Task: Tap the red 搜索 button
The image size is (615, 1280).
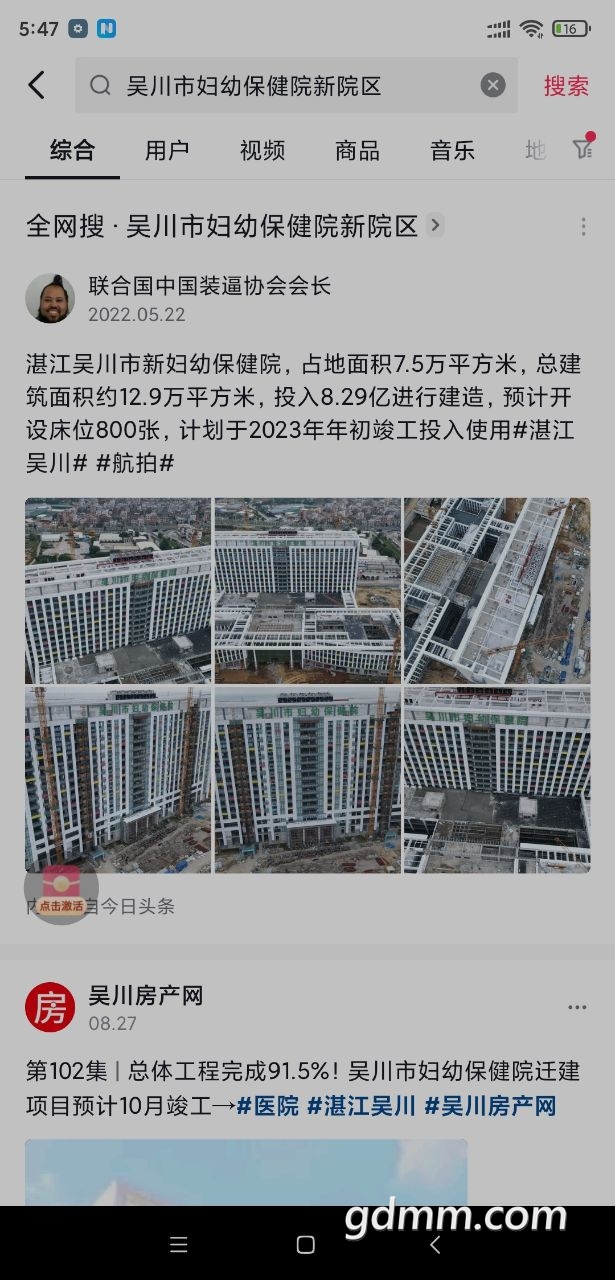Action: pyautogui.click(x=566, y=86)
